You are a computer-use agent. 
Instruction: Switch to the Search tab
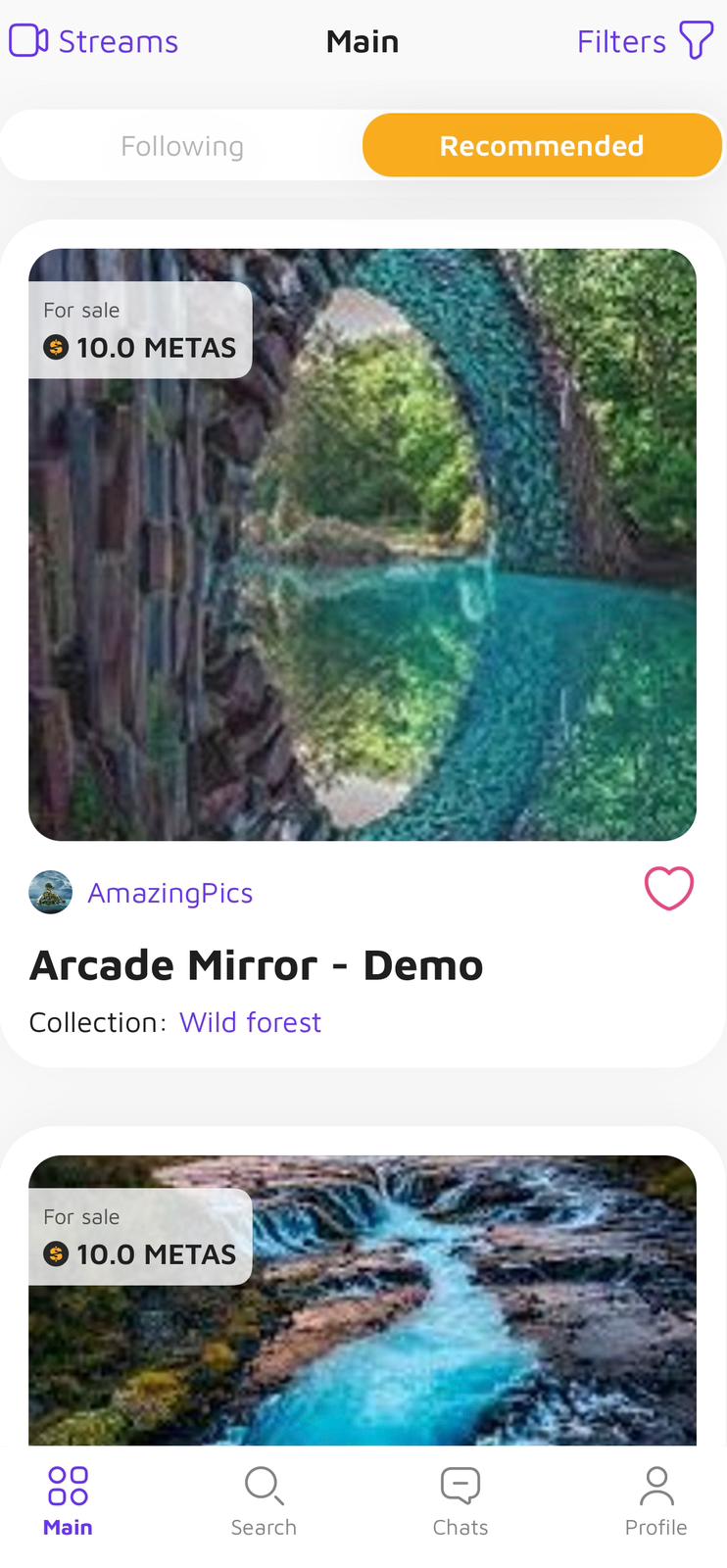point(264,1501)
